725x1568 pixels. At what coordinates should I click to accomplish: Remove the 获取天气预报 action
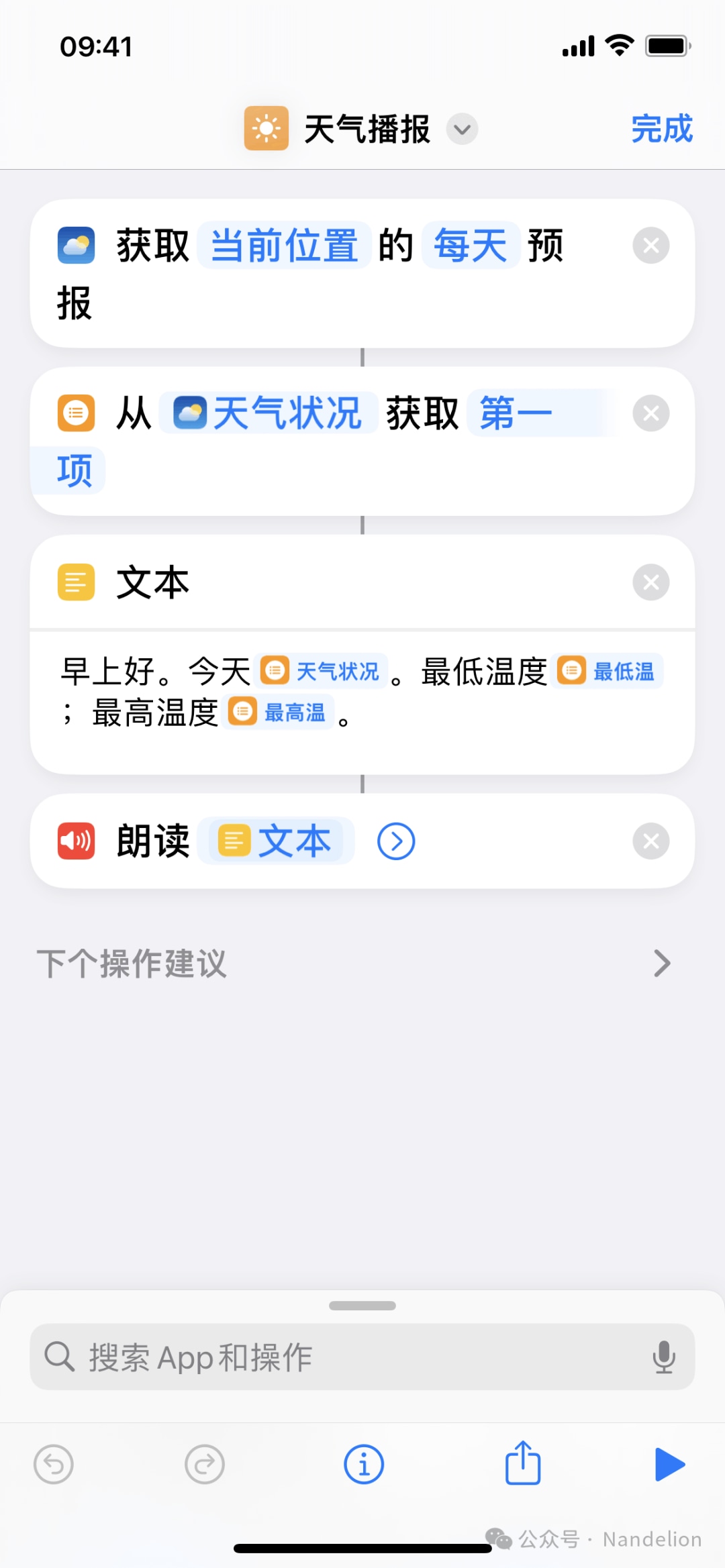pyautogui.click(x=650, y=246)
